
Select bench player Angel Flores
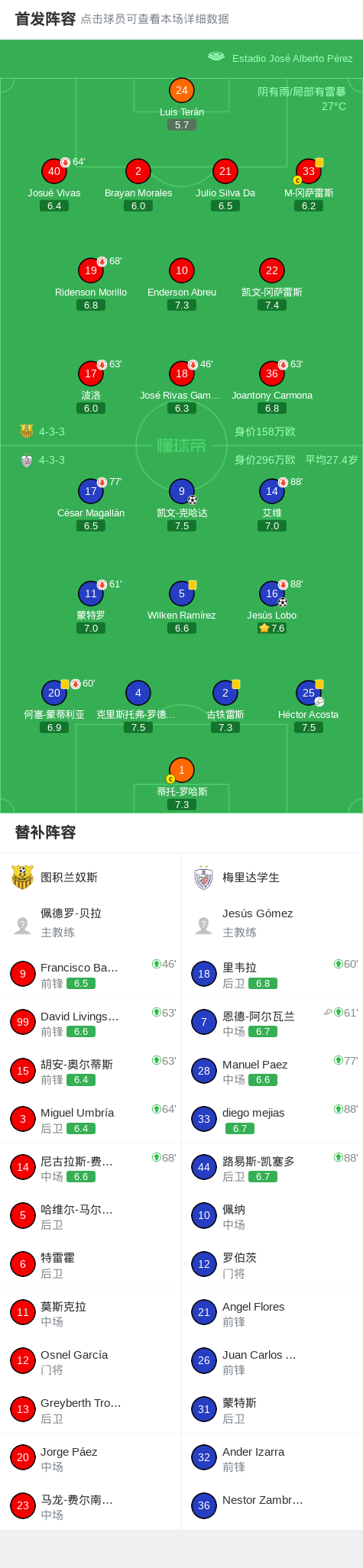click(272, 1313)
